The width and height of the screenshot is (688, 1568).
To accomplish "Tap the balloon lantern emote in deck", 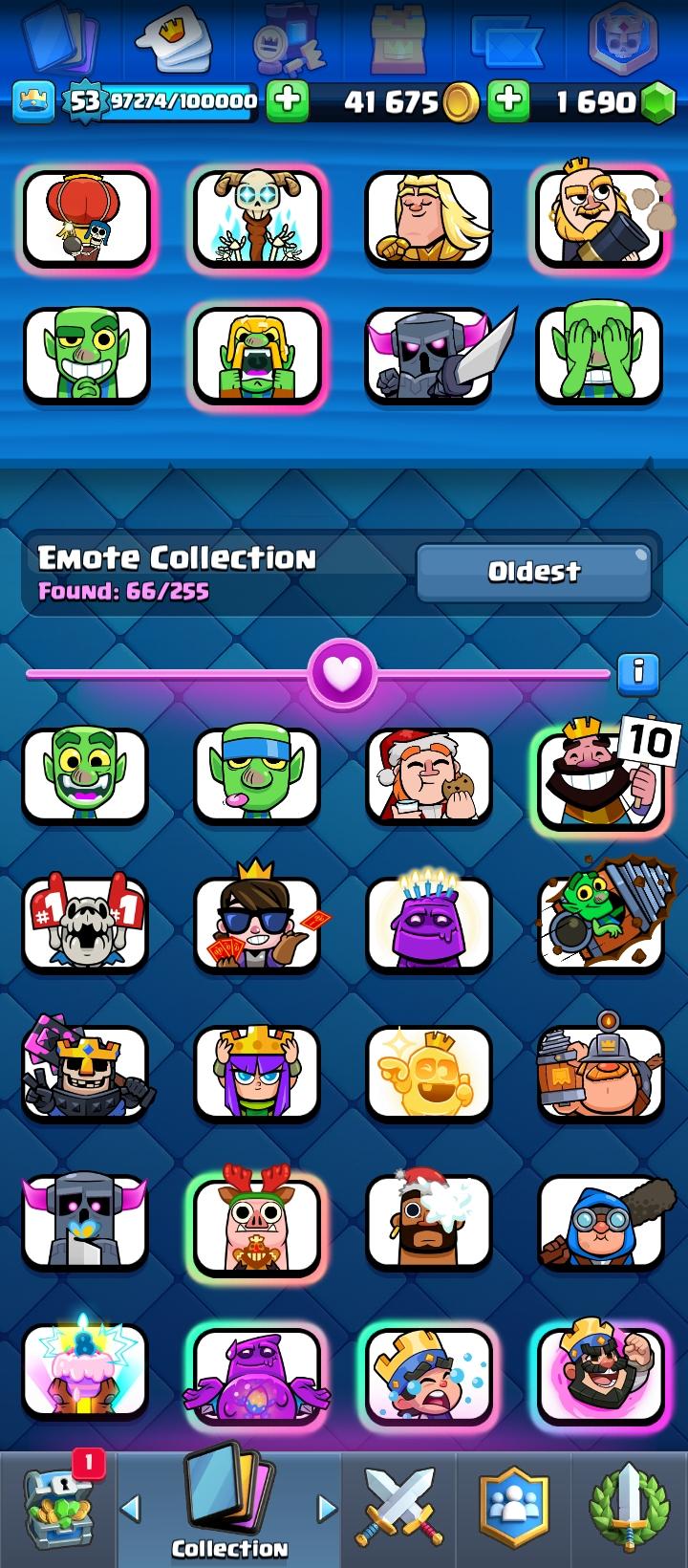I will point(86,218).
